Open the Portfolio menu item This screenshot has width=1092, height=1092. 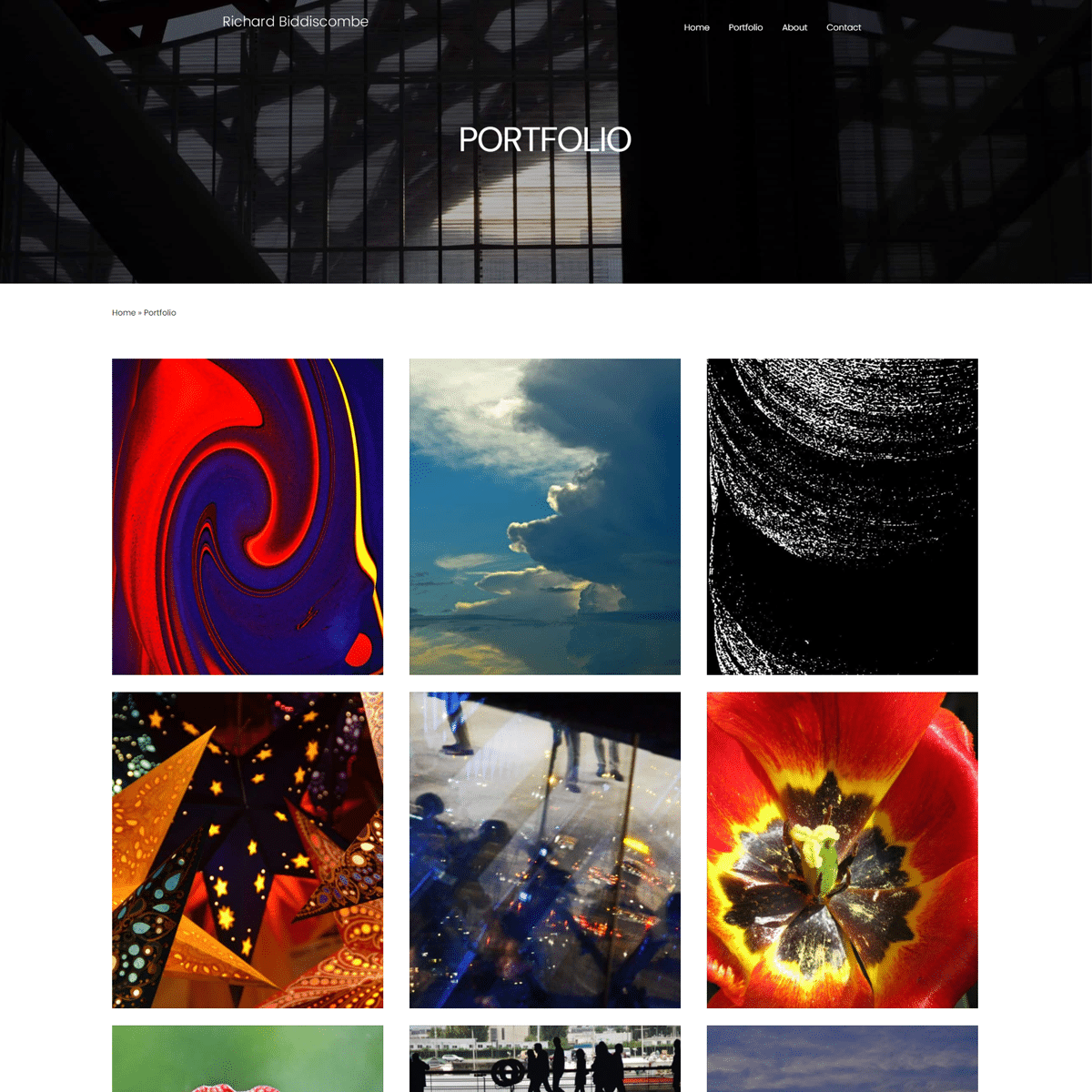point(745,27)
